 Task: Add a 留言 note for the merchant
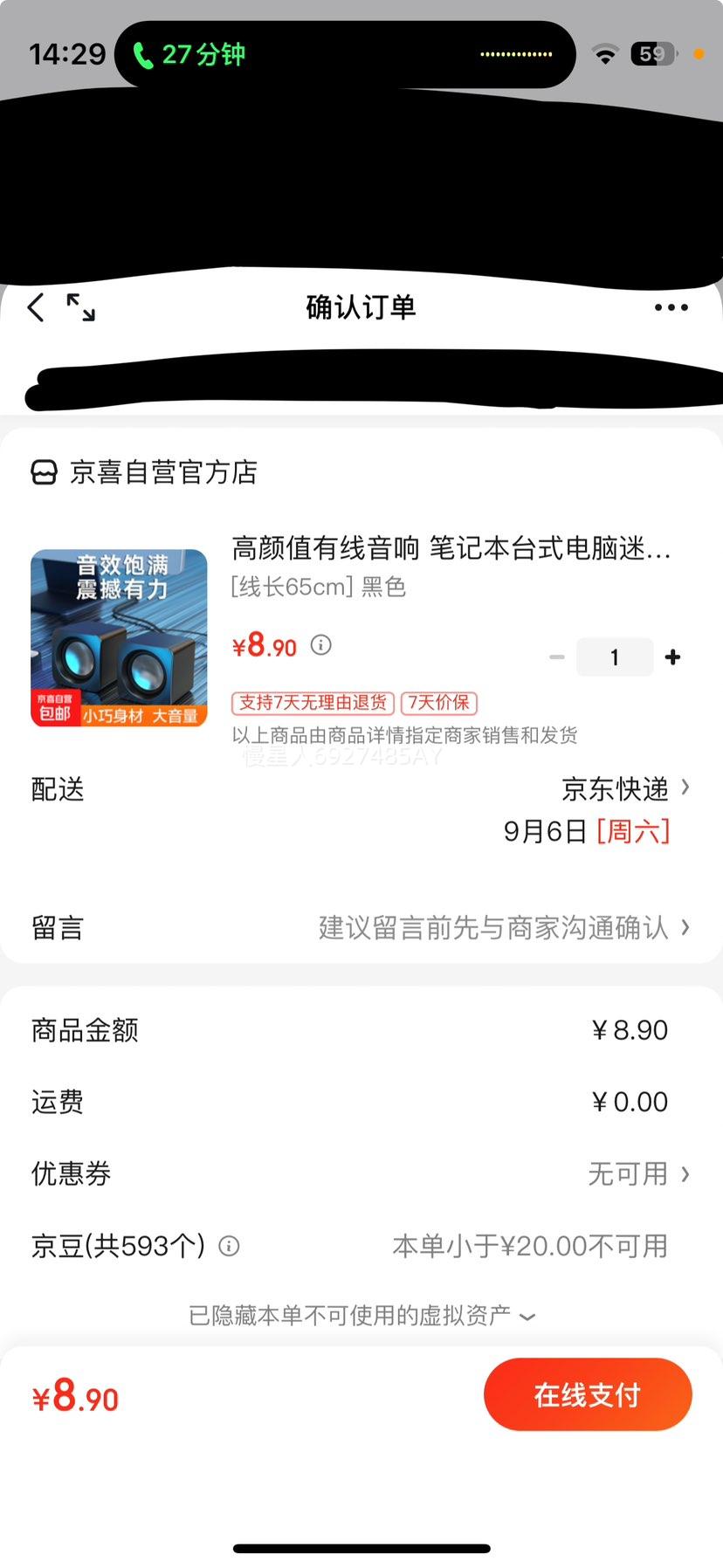(x=502, y=927)
